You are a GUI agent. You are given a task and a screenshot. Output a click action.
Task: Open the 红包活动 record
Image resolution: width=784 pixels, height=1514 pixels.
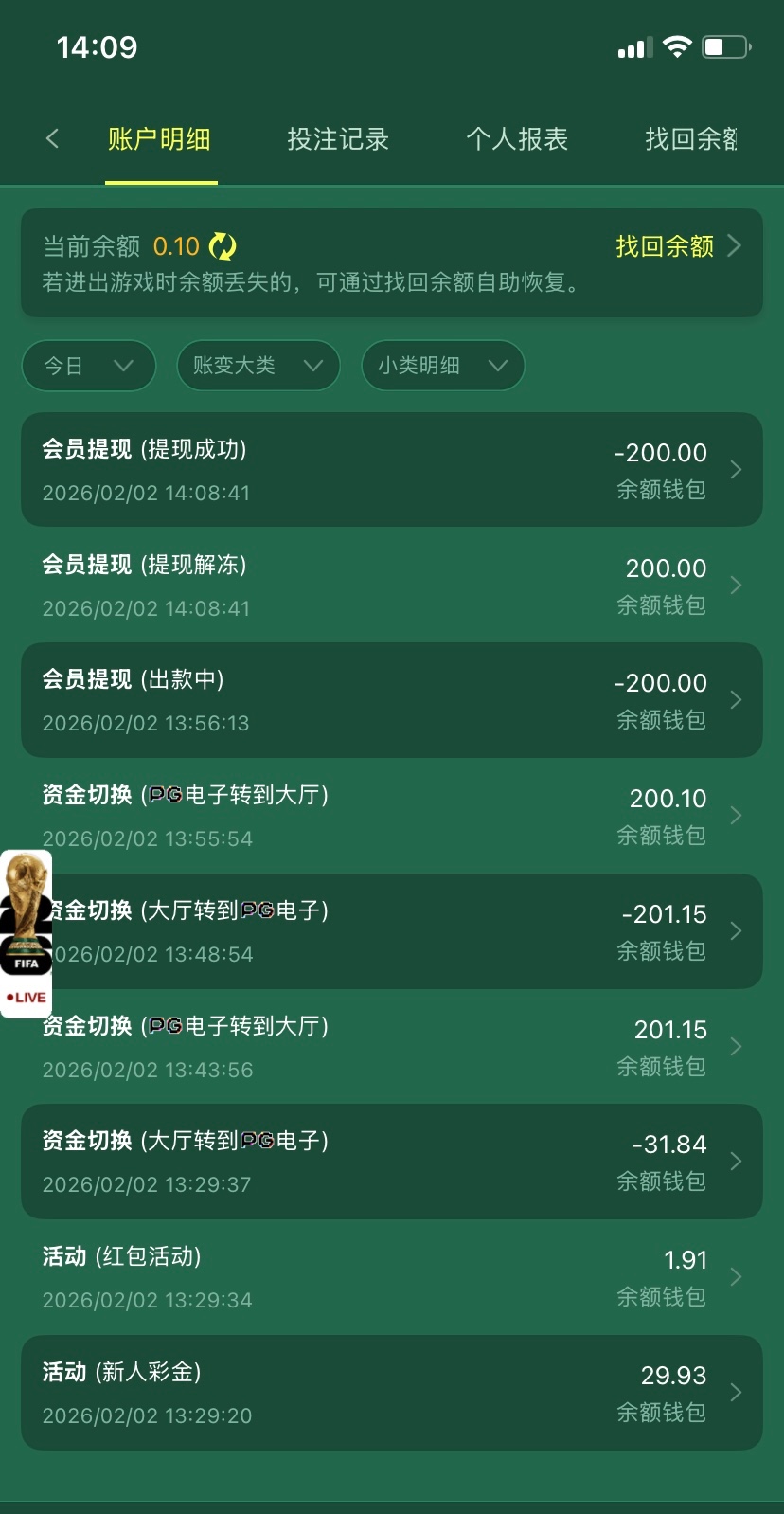point(391,1277)
